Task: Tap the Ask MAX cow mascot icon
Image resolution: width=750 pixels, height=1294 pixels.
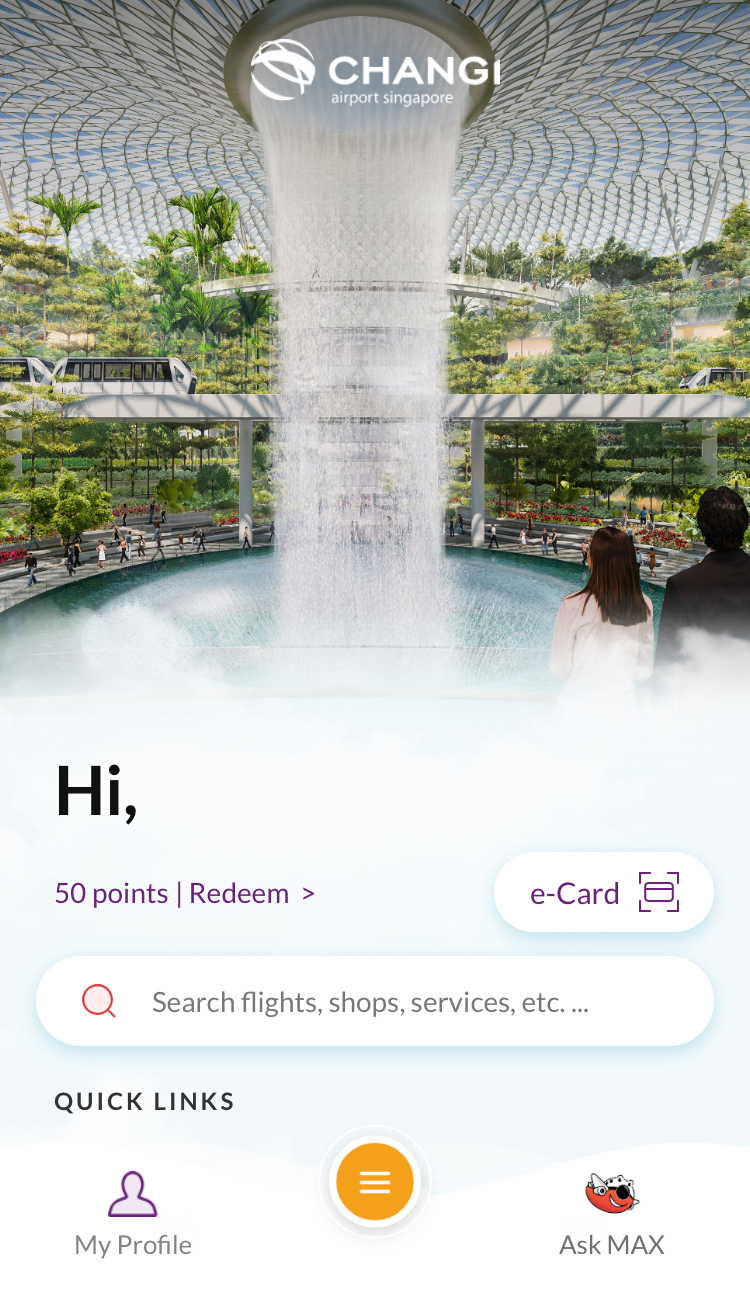Action: tap(610, 1192)
